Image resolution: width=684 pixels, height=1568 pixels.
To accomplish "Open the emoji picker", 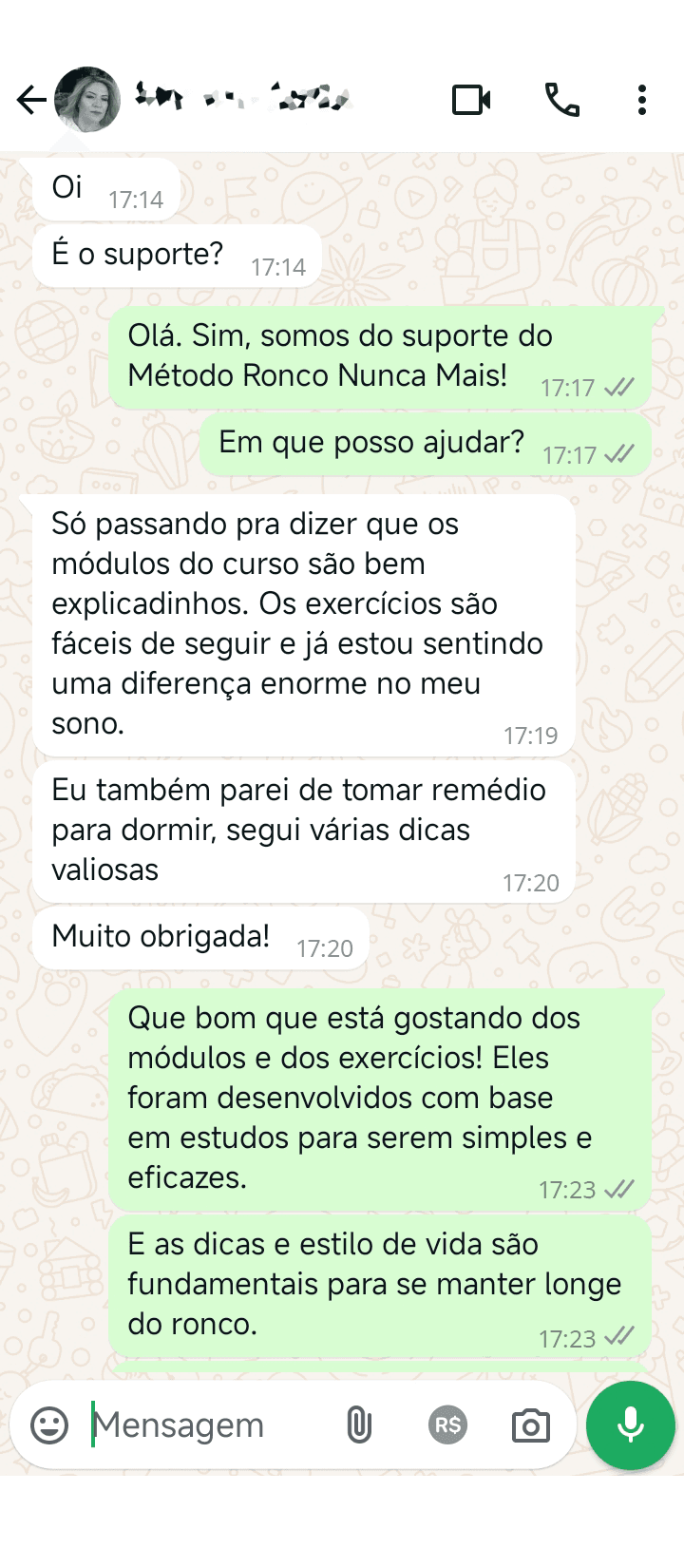I will point(49,1425).
